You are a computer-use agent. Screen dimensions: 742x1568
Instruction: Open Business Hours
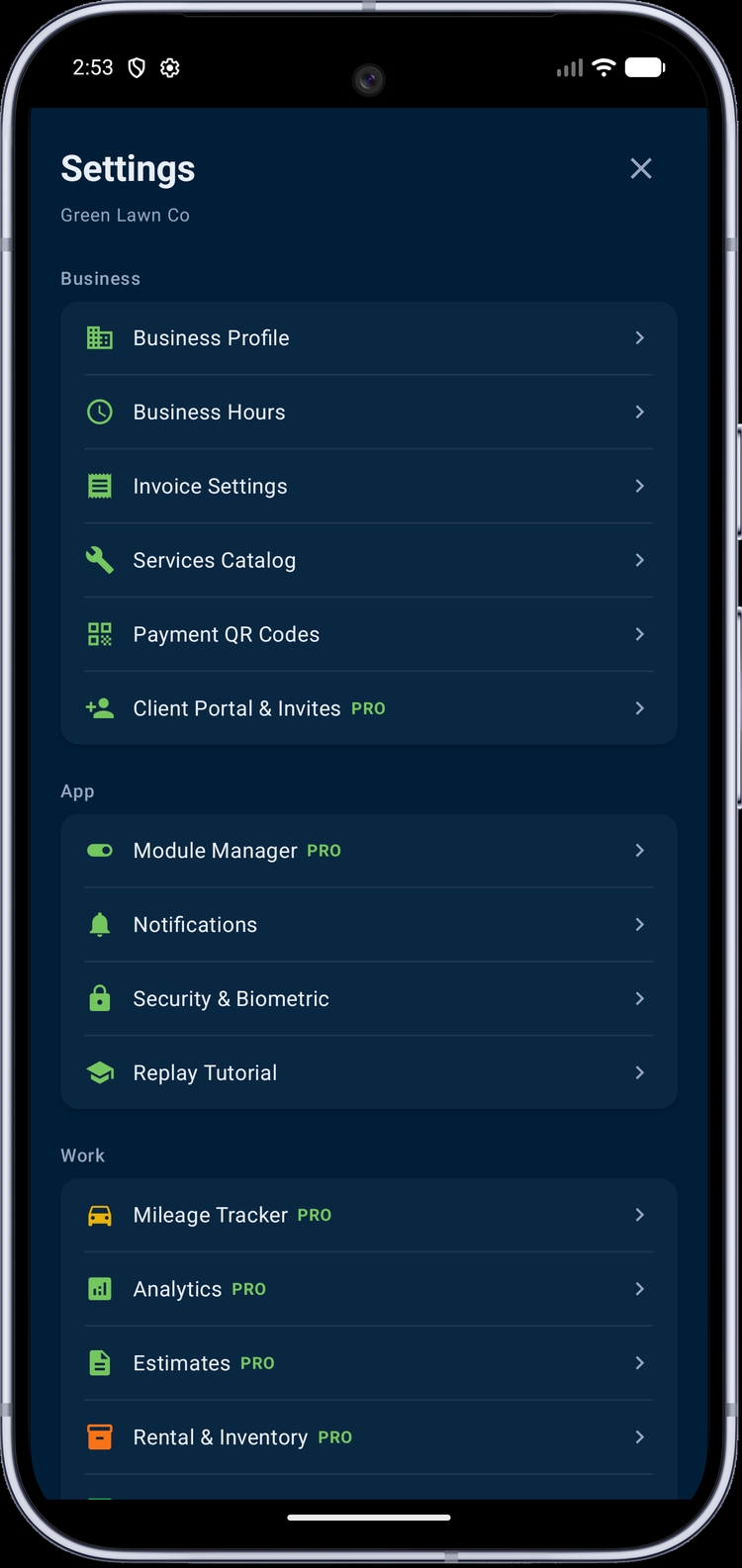click(369, 413)
